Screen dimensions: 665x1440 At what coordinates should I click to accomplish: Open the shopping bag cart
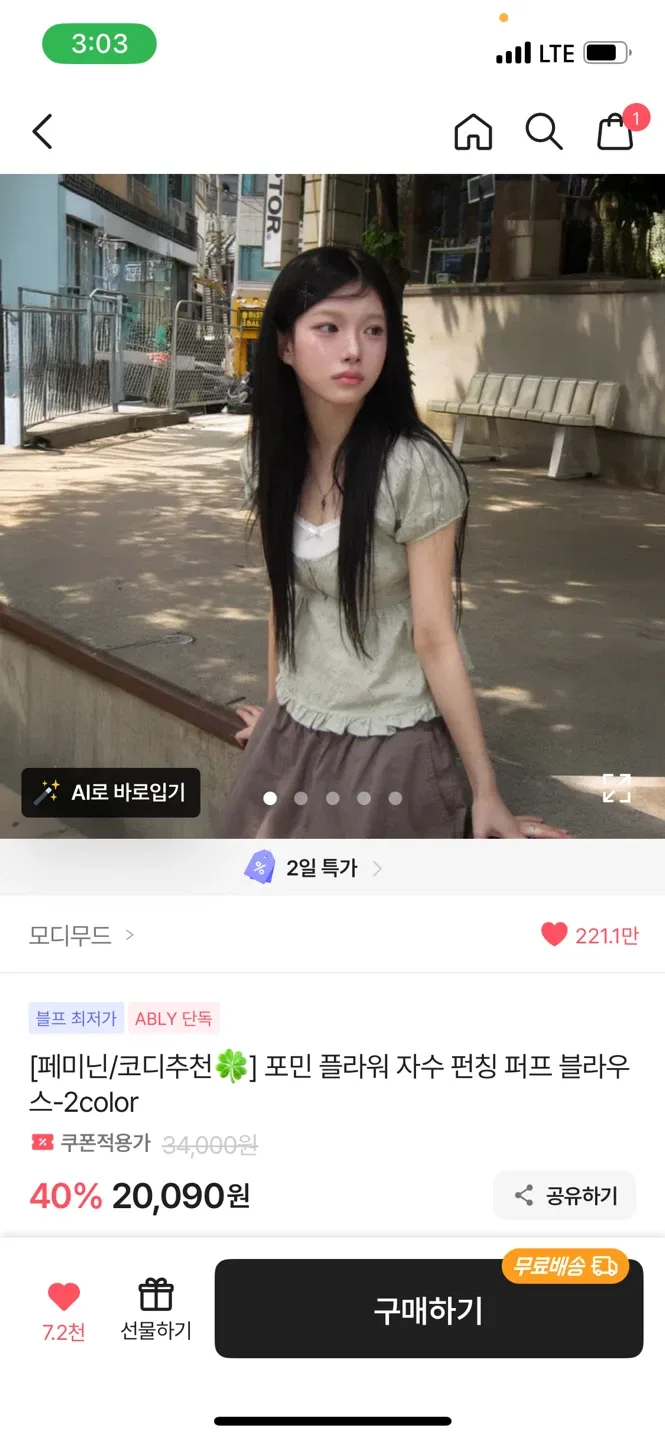coord(616,132)
